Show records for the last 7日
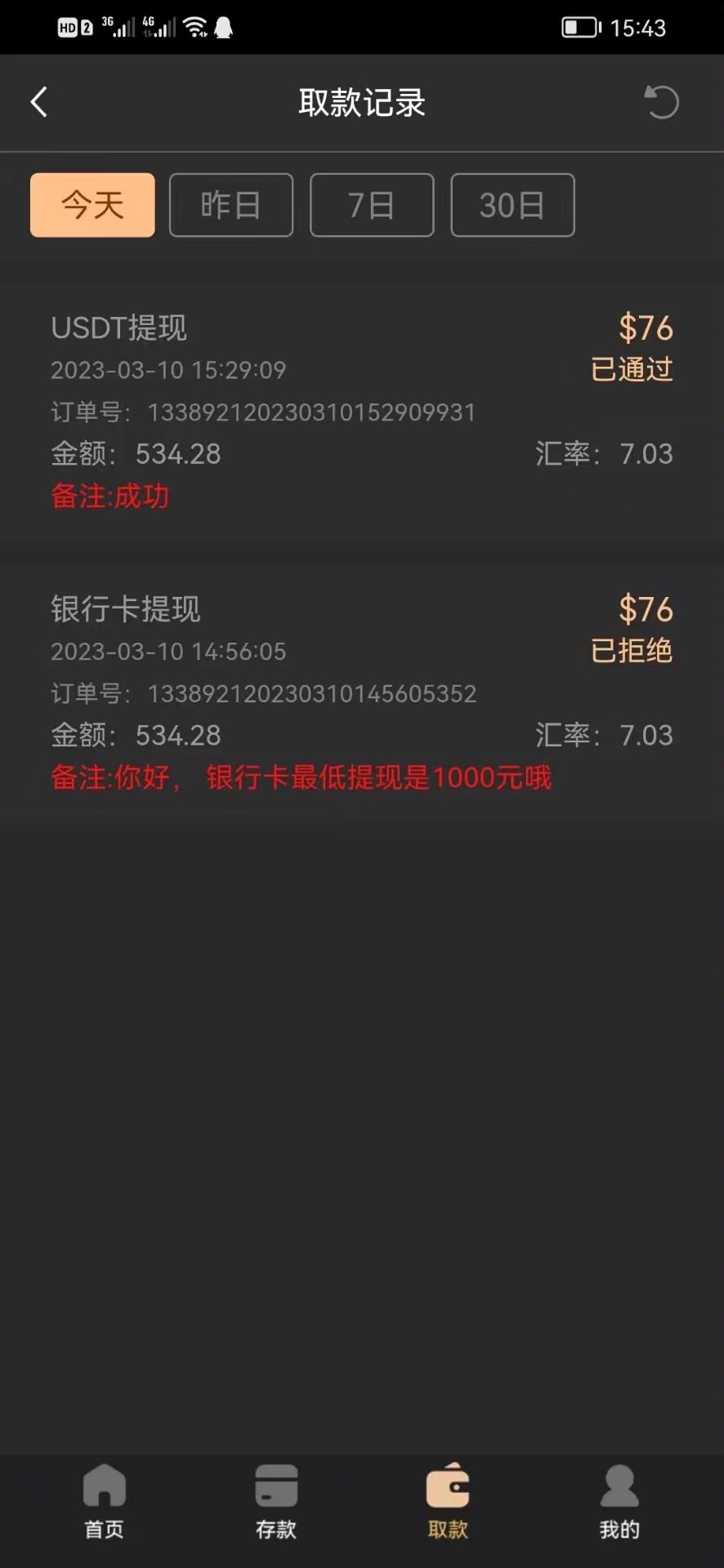This screenshot has height=1568, width=724. tap(372, 205)
